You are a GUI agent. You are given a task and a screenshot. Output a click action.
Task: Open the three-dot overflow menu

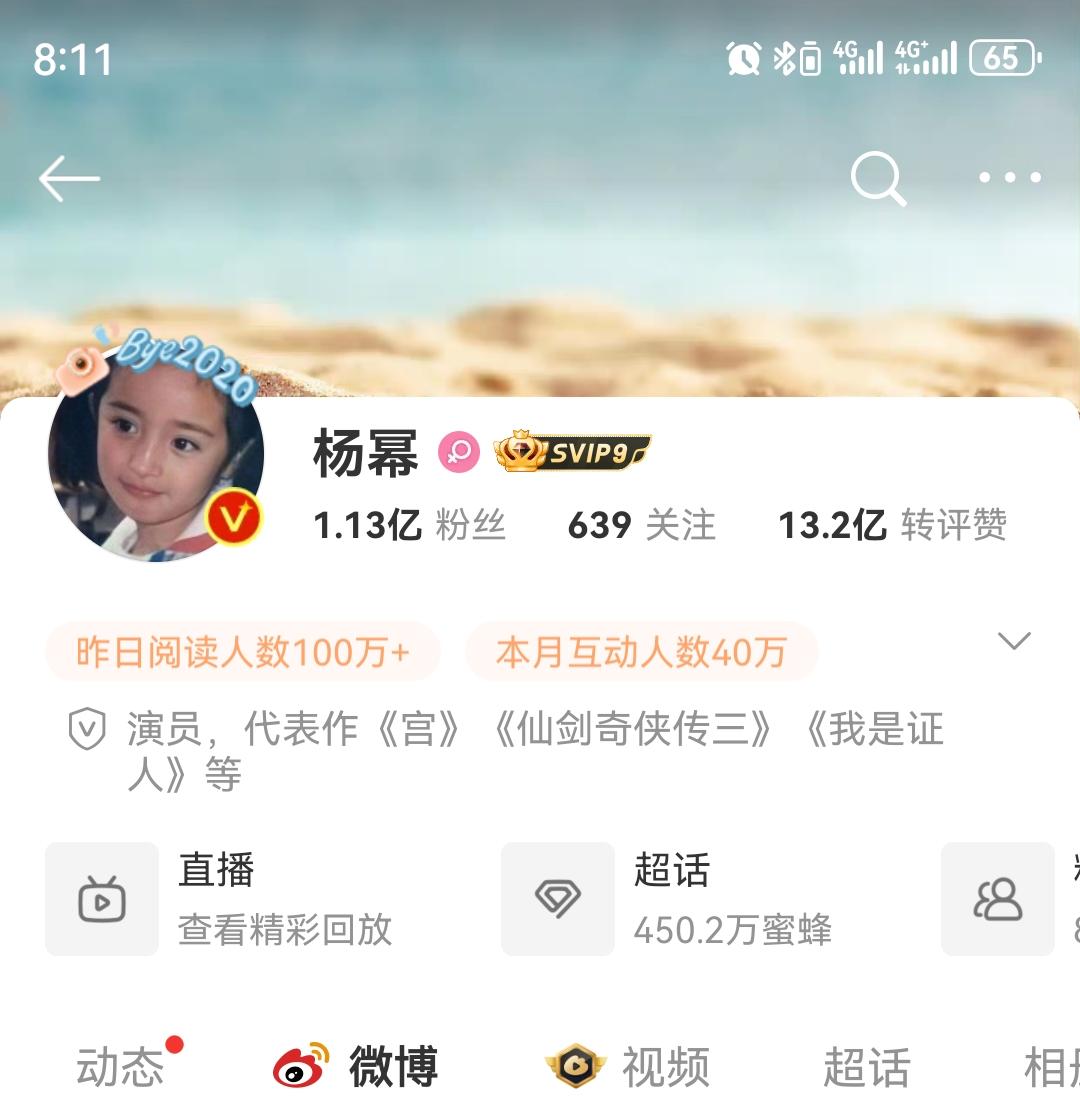click(x=1009, y=178)
